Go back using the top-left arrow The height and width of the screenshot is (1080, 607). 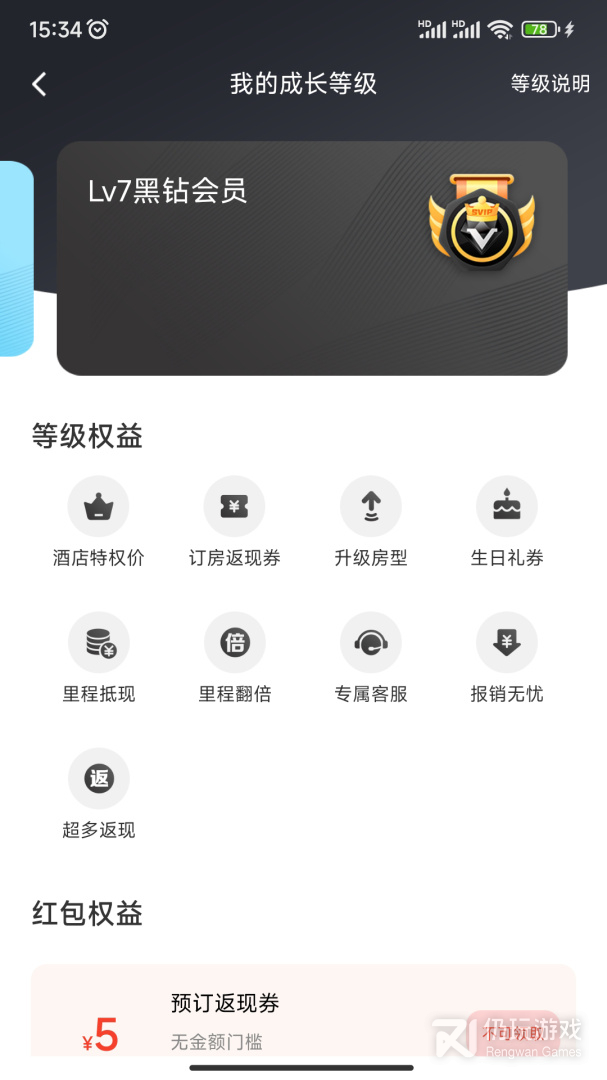[x=40, y=84]
